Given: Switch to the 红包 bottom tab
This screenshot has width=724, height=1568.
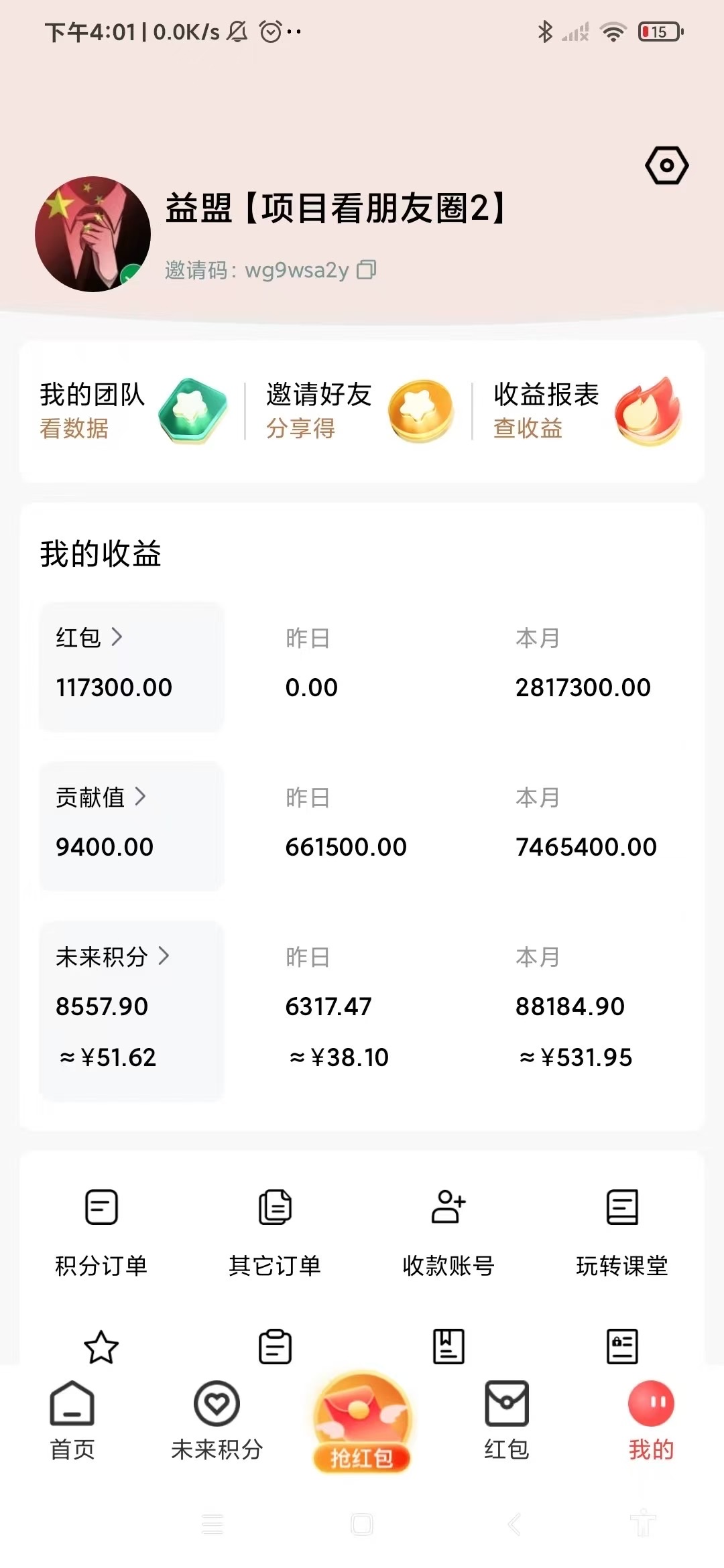Looking at the screenshot, I should coord(507,1421).
